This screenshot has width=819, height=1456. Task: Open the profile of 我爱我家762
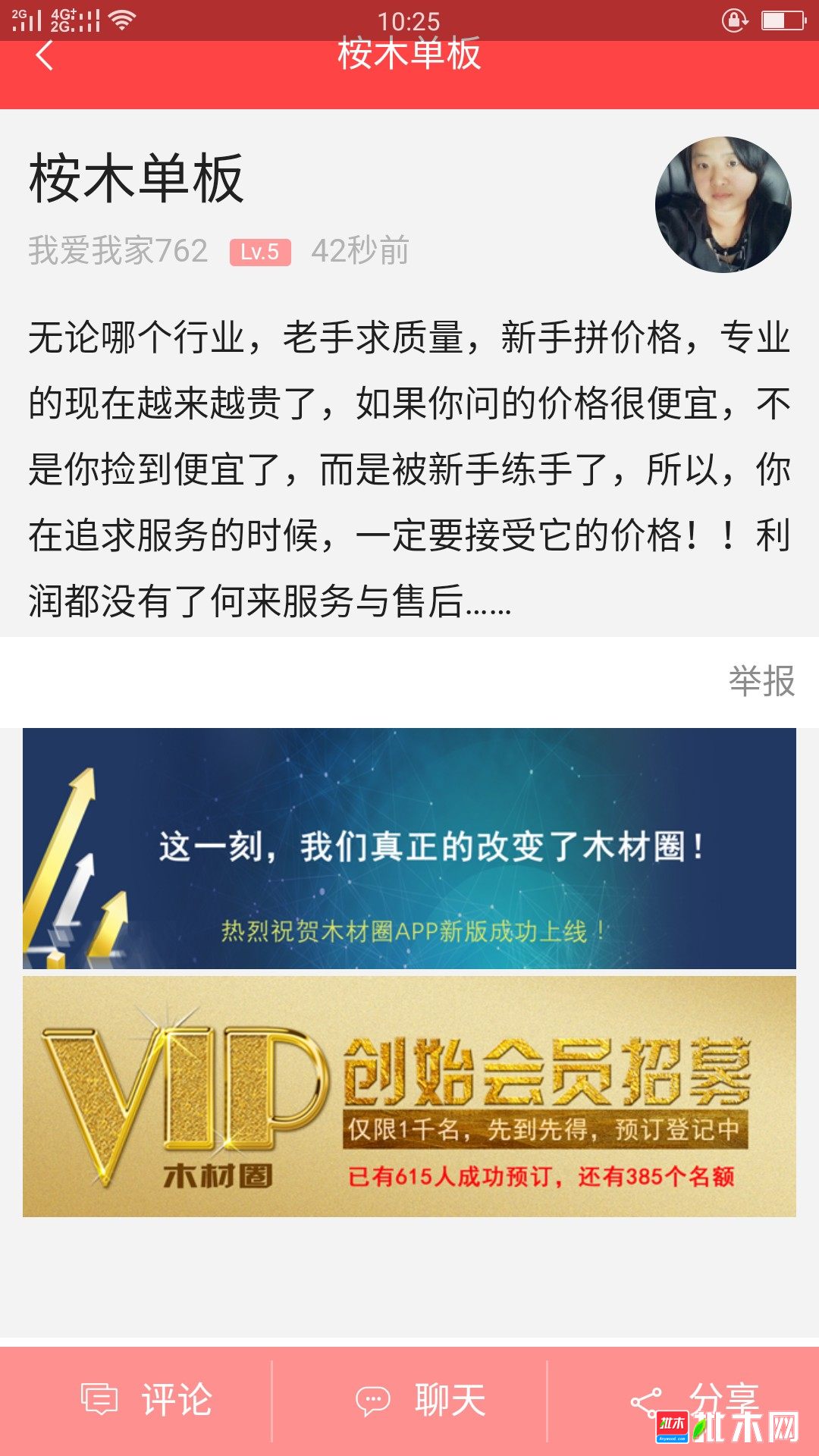[118, 251]
